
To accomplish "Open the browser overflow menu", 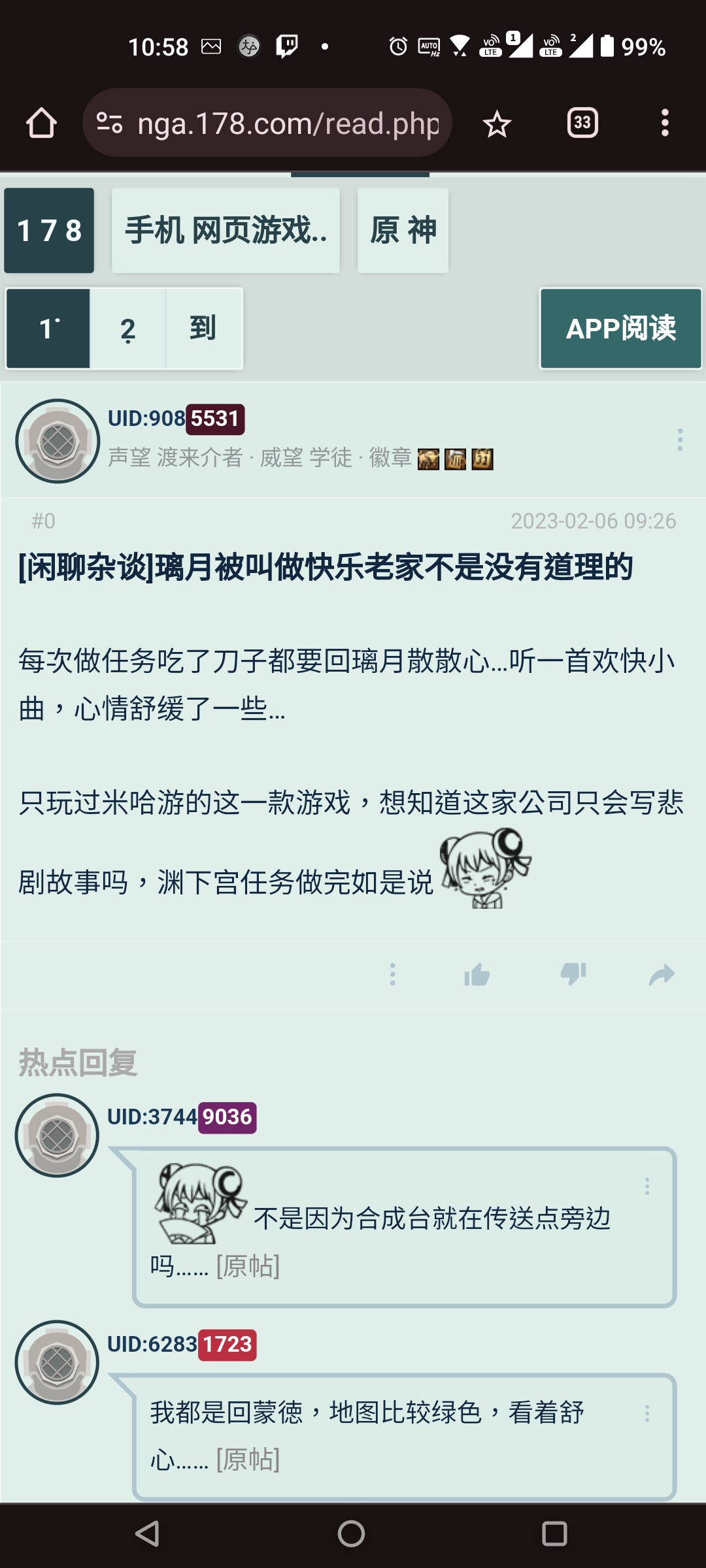I will [665, 123].
